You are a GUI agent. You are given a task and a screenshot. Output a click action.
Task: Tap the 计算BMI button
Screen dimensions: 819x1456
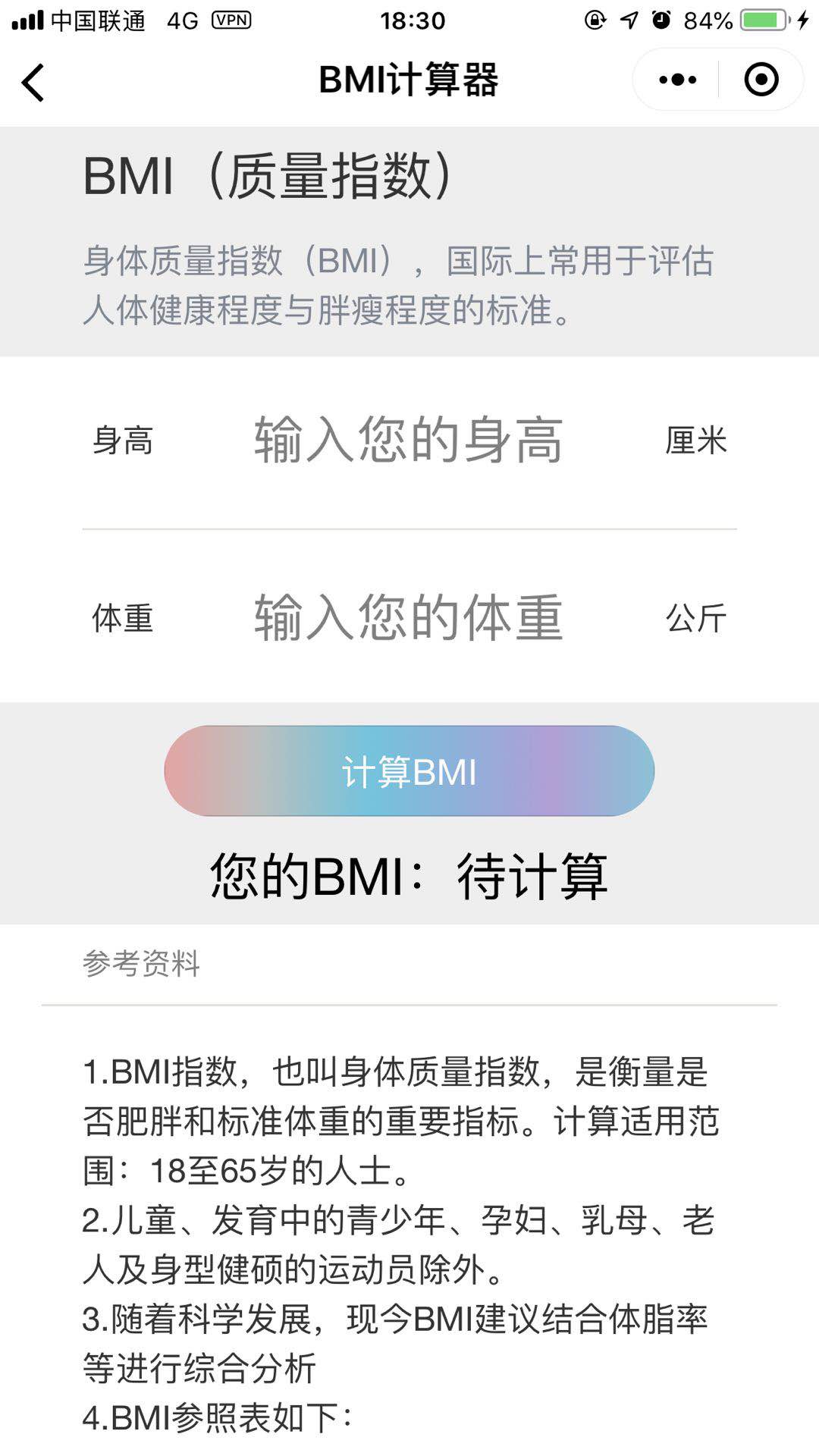point(409,771)
